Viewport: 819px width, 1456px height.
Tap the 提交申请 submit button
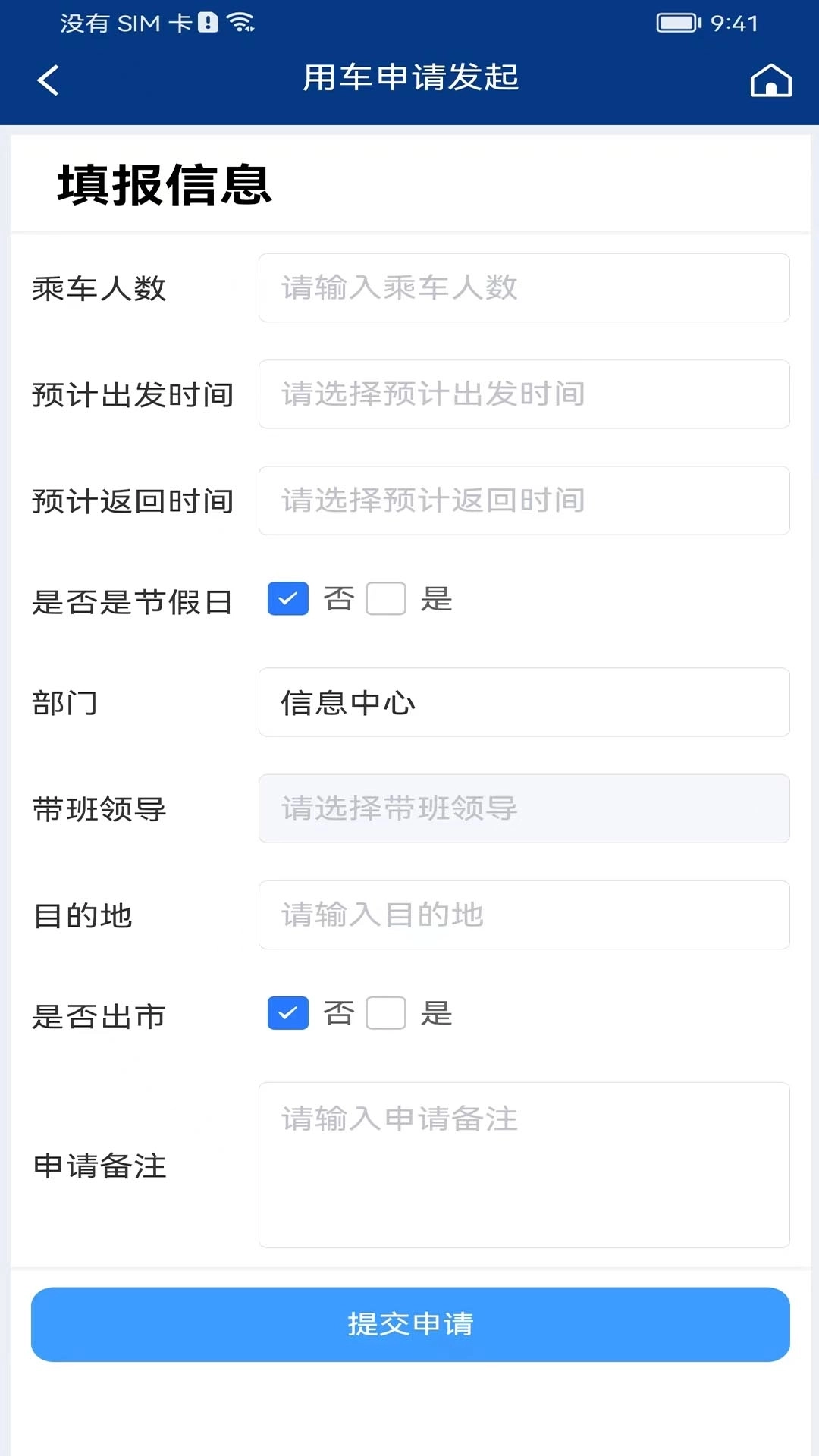click(409, 1324)
